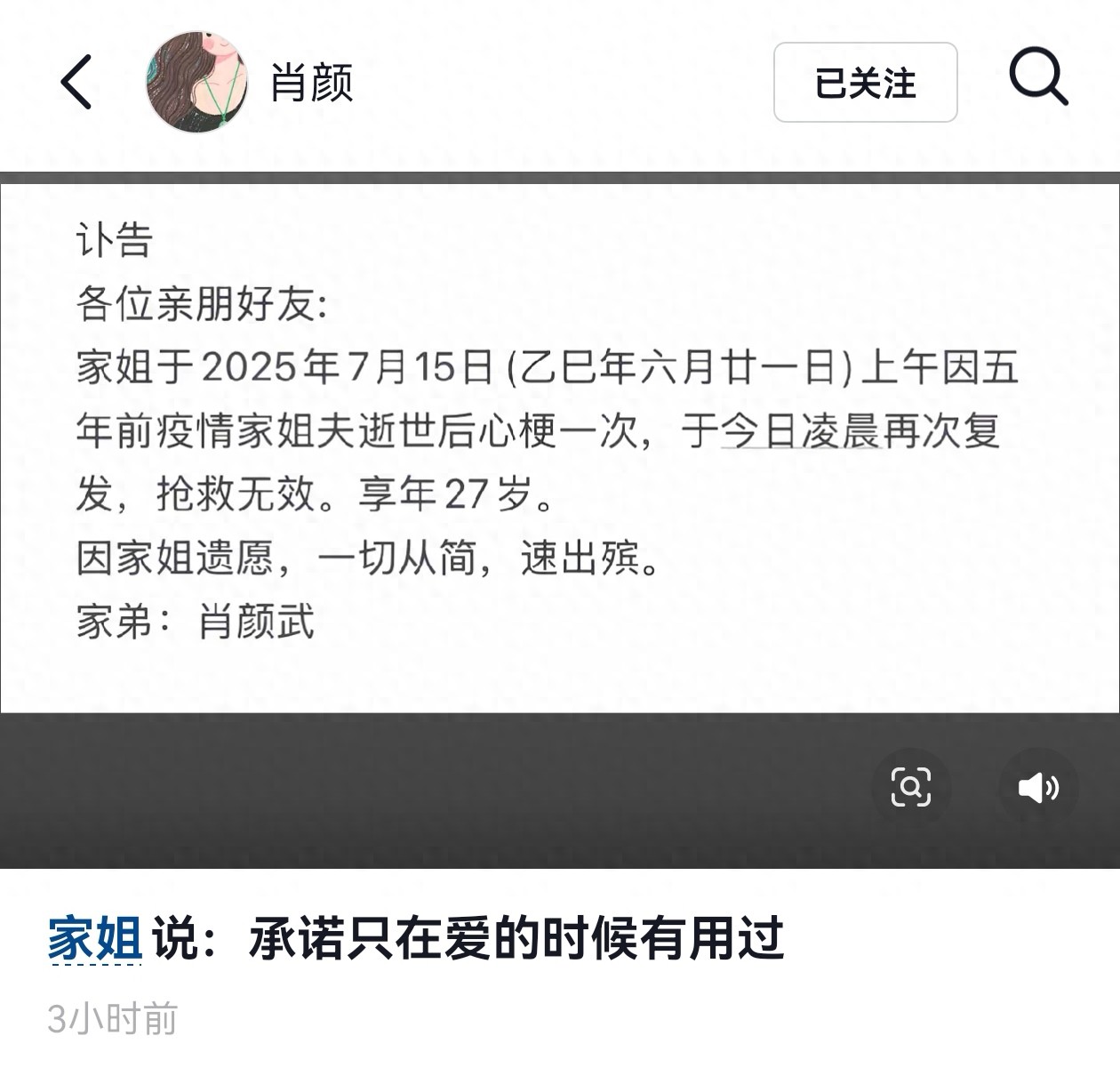Open the obituary video in full view
The width and height of the screenshot is (1120, 1068).
tap(560, 445)
